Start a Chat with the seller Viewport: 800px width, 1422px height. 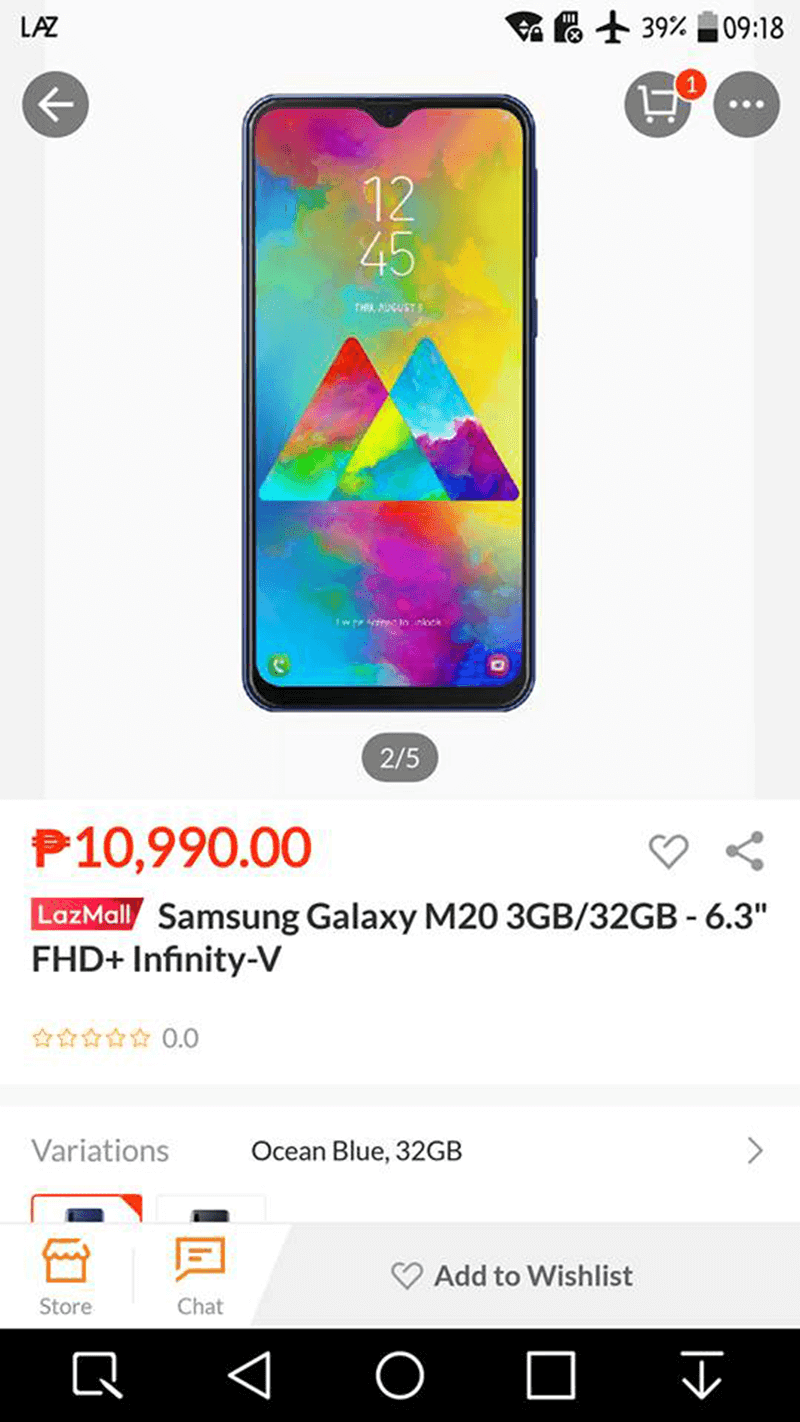coord(200,1276)
